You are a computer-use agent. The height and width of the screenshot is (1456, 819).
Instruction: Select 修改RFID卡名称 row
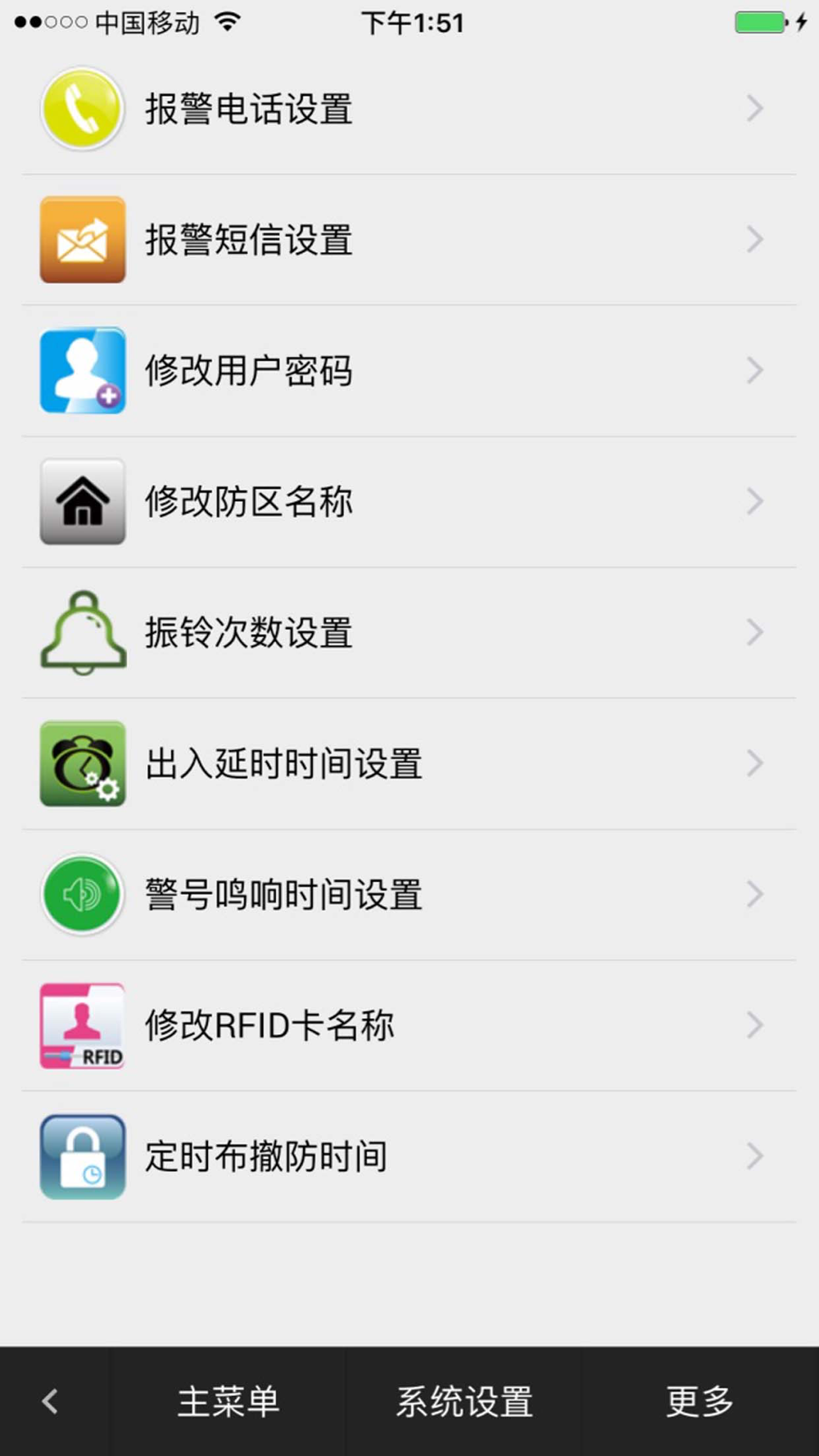click(409, 1025)
